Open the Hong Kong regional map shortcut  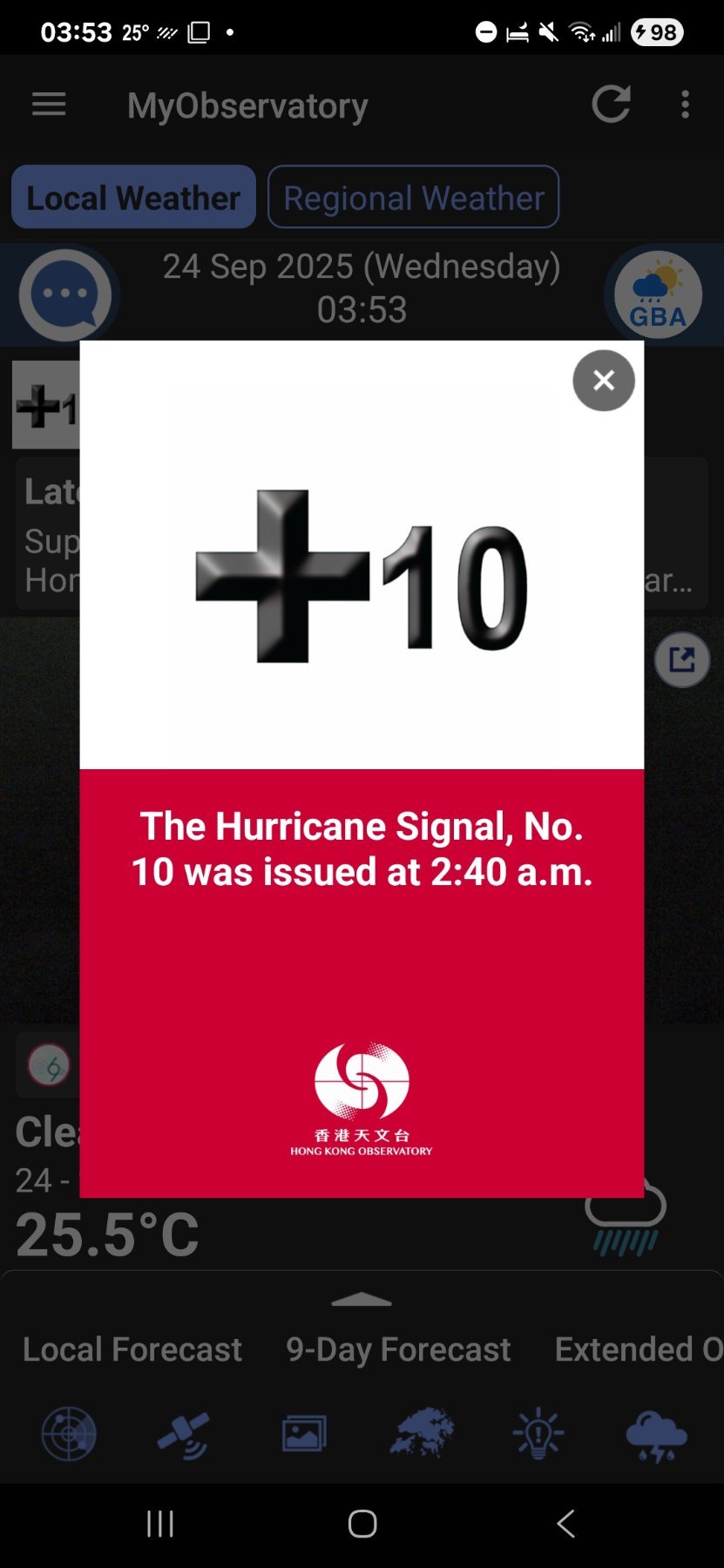(422, 1434)
